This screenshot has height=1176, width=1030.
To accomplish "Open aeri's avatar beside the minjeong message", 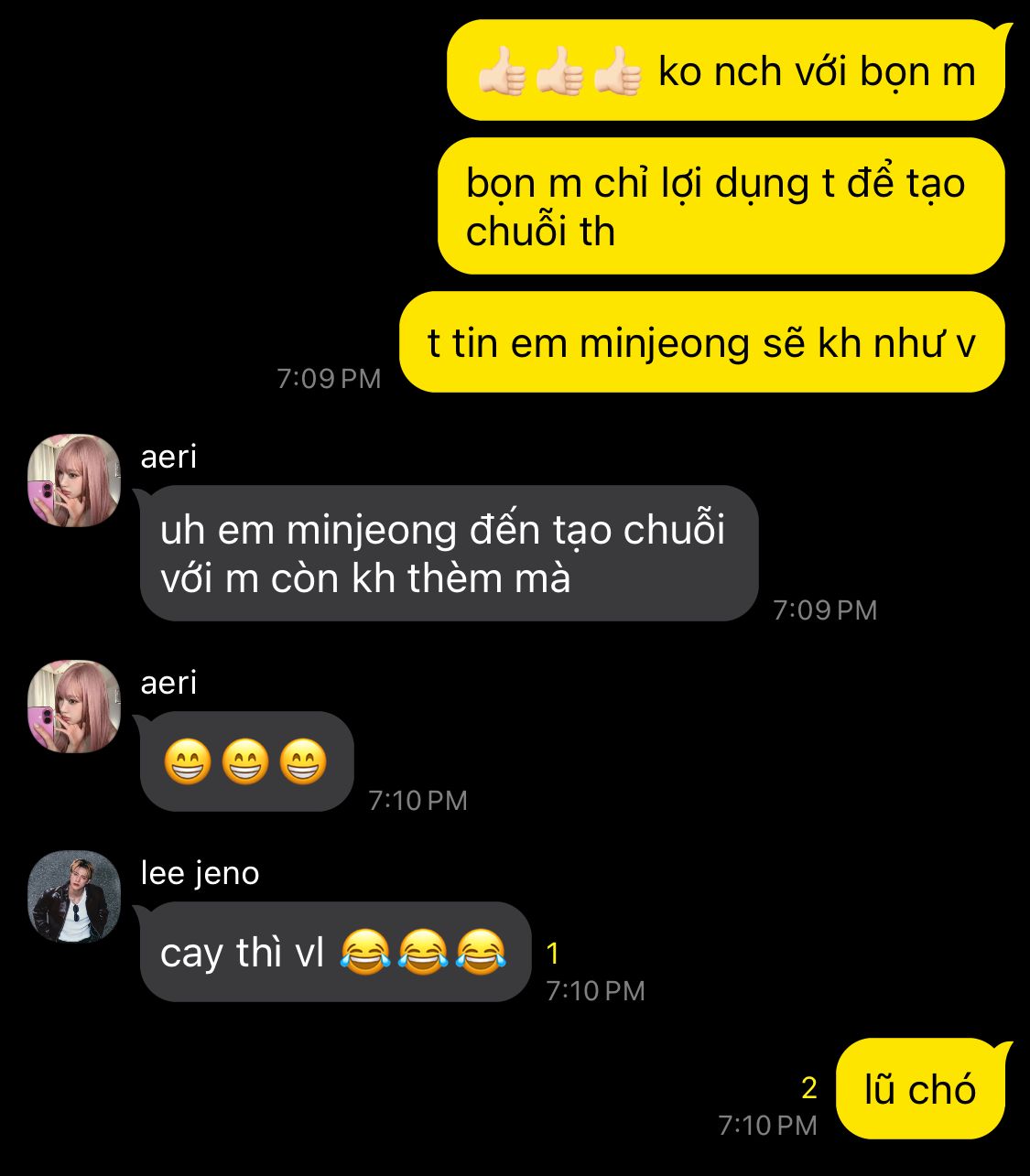I will tap(74, 480).
